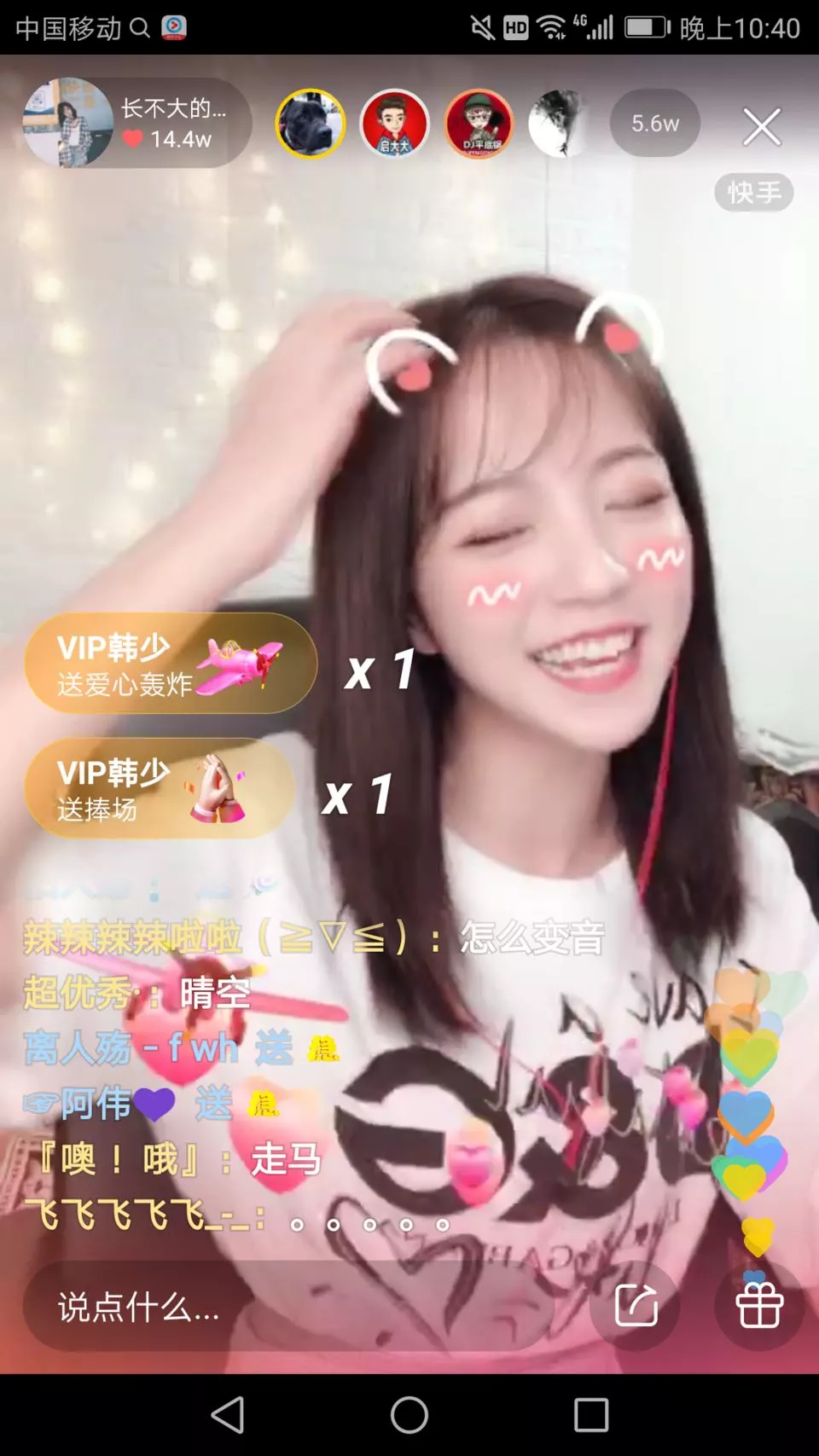This screenshot has height=1456, width=819.
Task: Open the dog avatar viewer profile
Action: [x=311, y=125]
